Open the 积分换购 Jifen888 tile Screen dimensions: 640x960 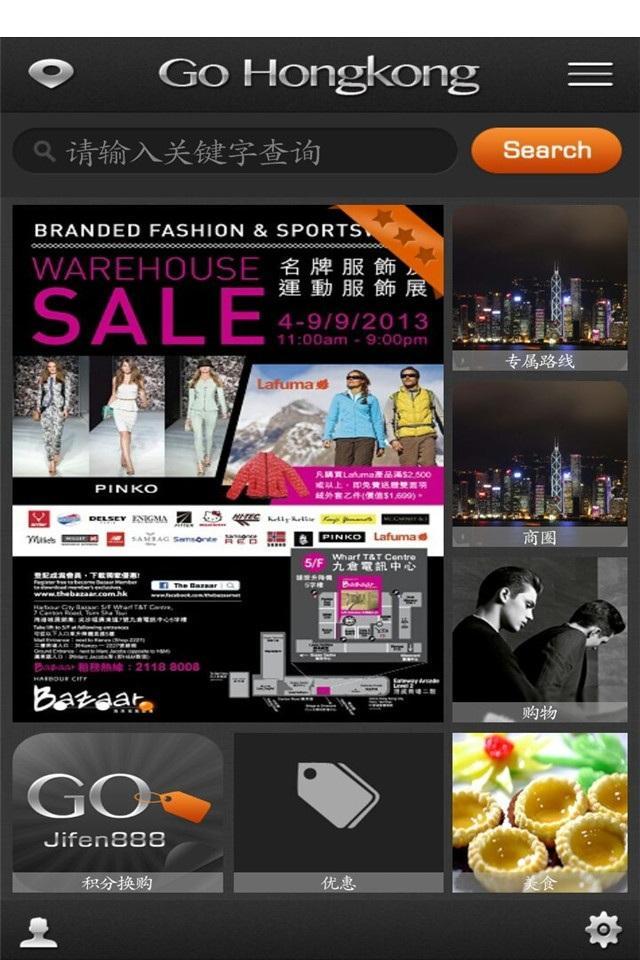(118, 812)
